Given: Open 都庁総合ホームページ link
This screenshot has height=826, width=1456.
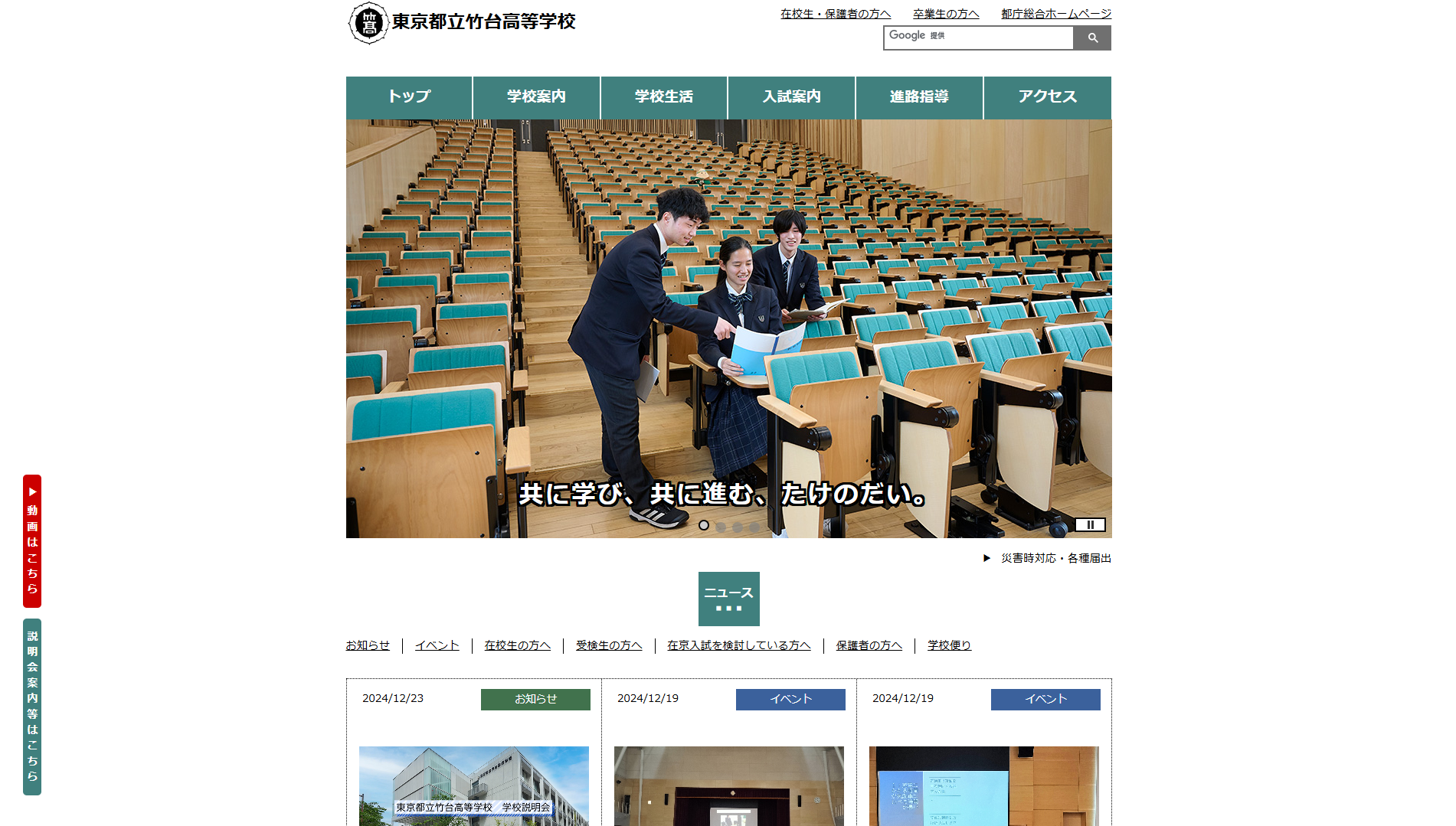Looking at the screenshot, I should pyautogui.click(x=1055, y=14).
